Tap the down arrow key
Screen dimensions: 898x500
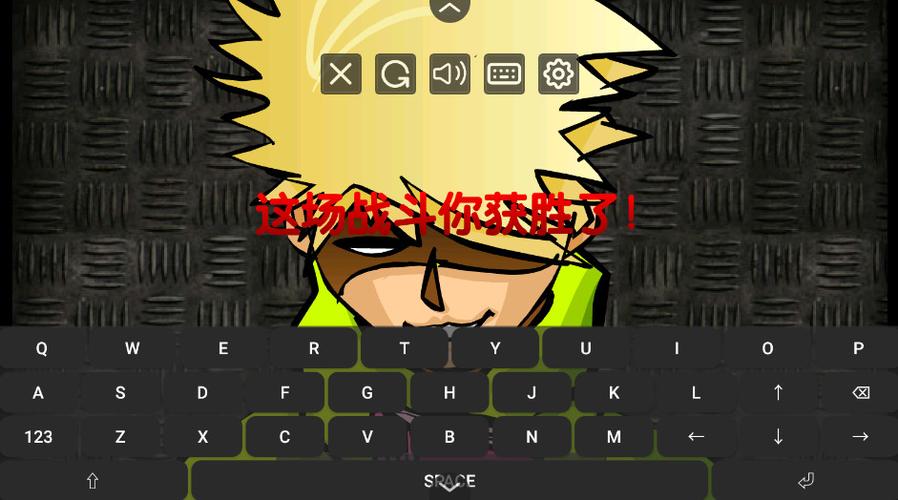(x=778, y=437)
